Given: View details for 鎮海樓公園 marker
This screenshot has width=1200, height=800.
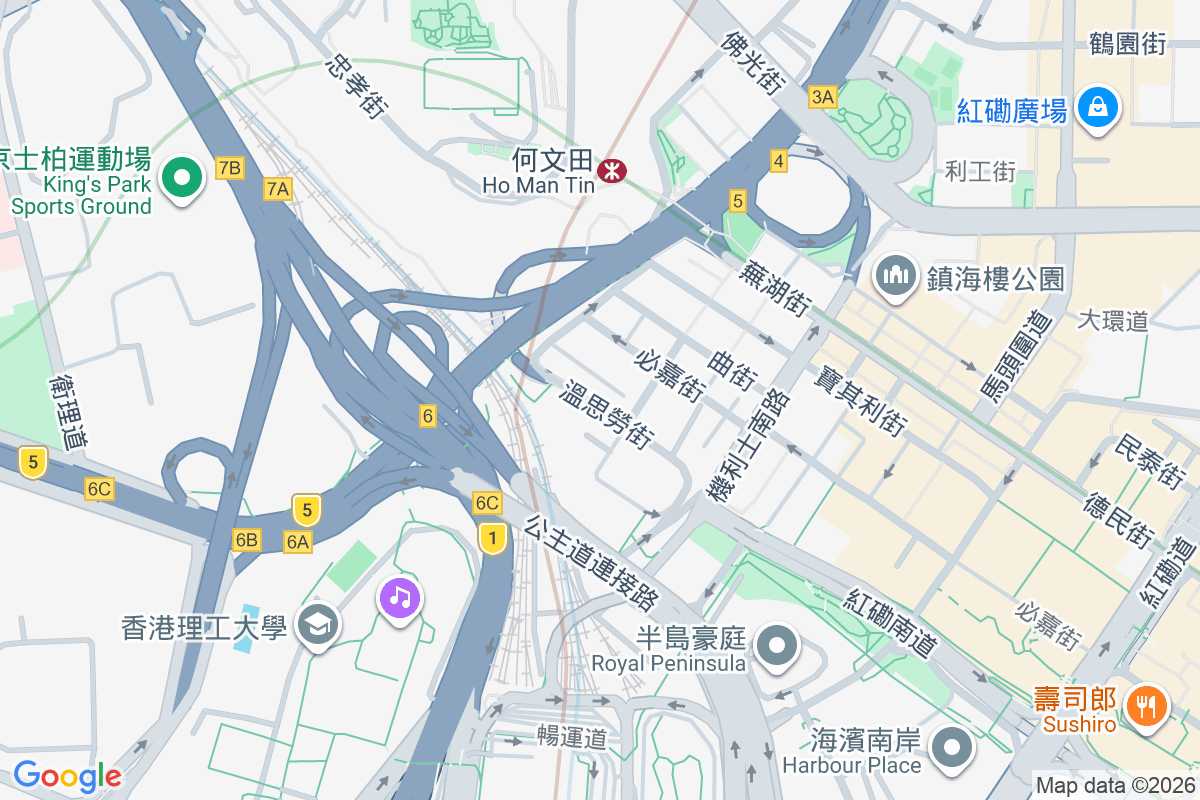Looking at the screenshot, I should pos(896,274).
